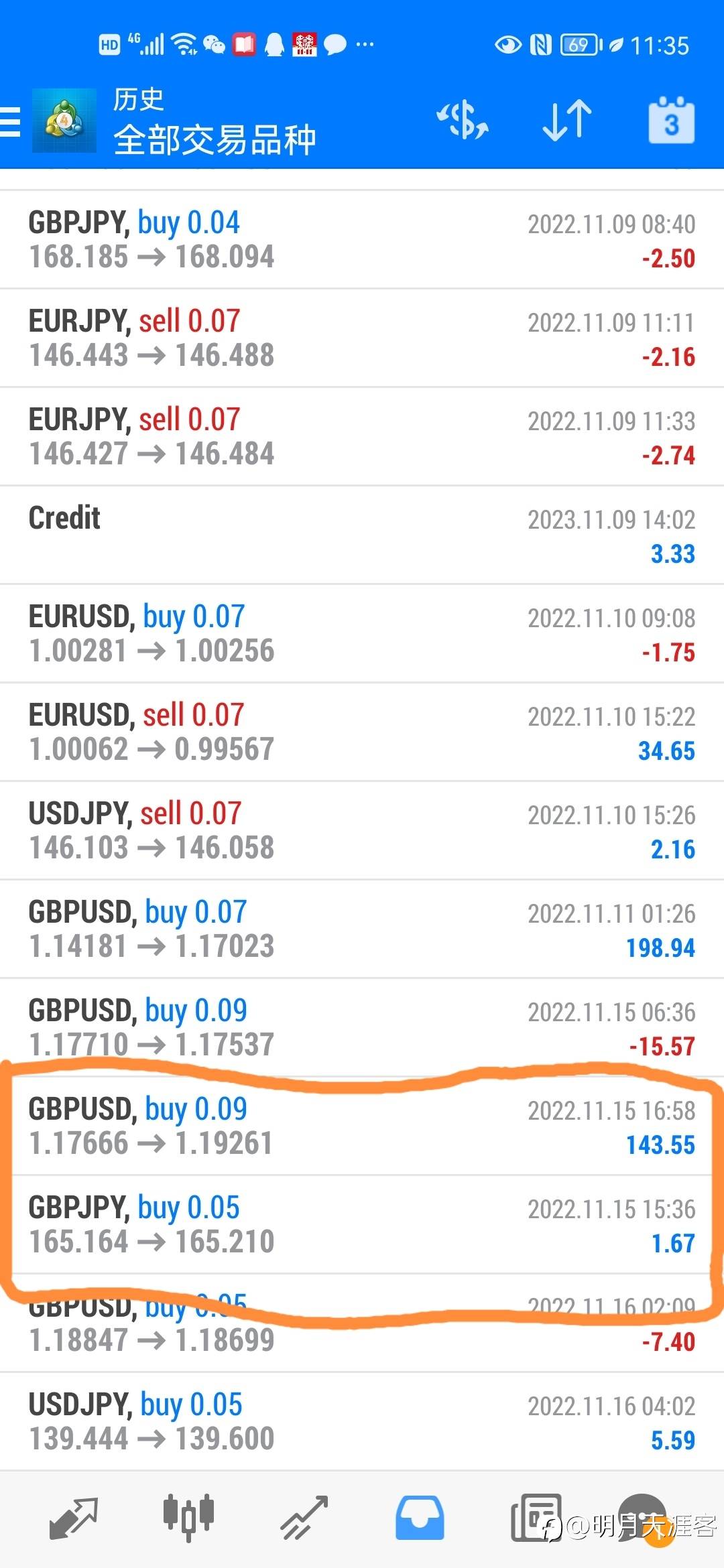Change sort order with arrows icon

point(567,121)
